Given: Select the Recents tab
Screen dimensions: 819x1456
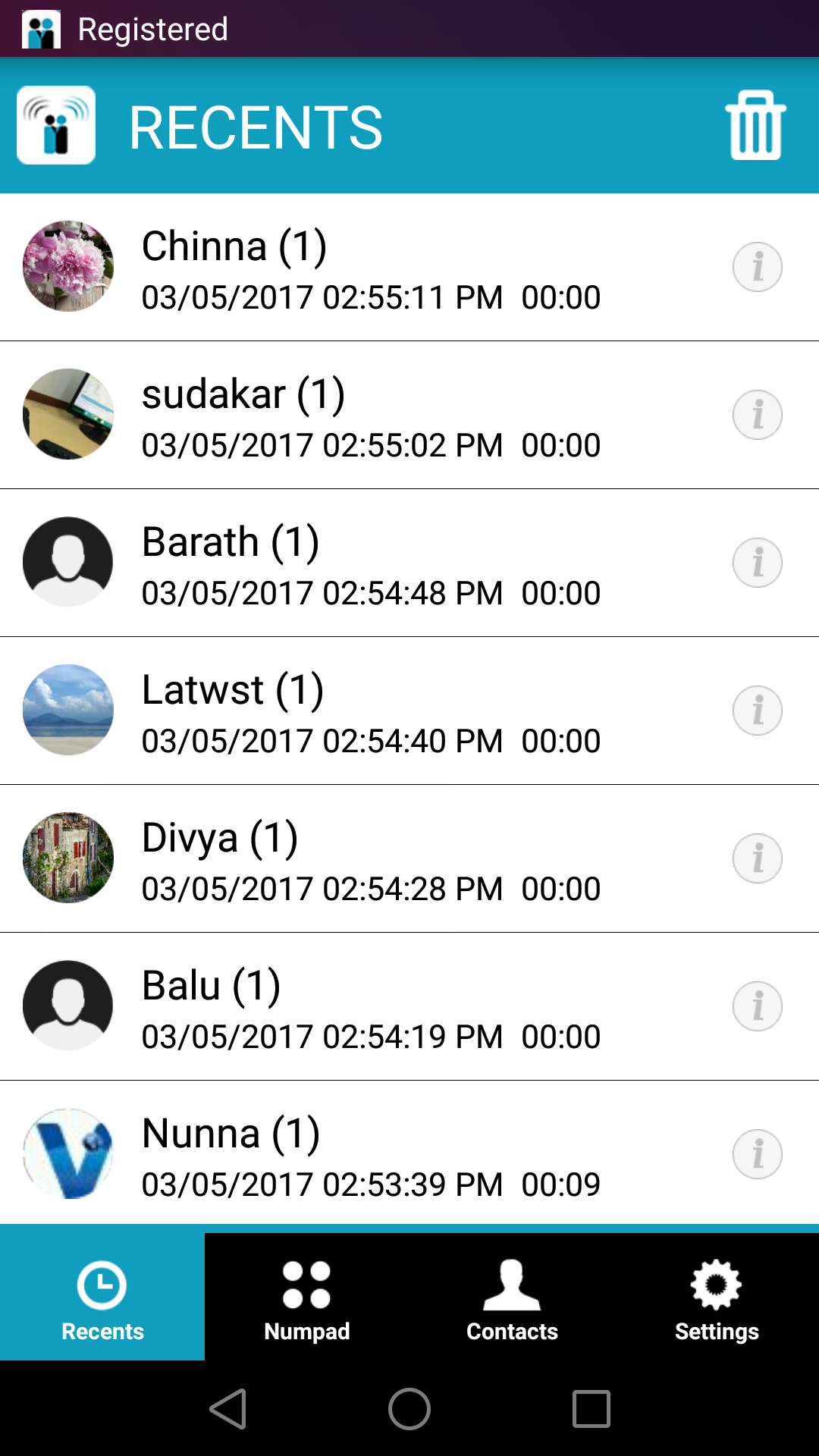Looking at the screenshot, I should pos(102,1297).
